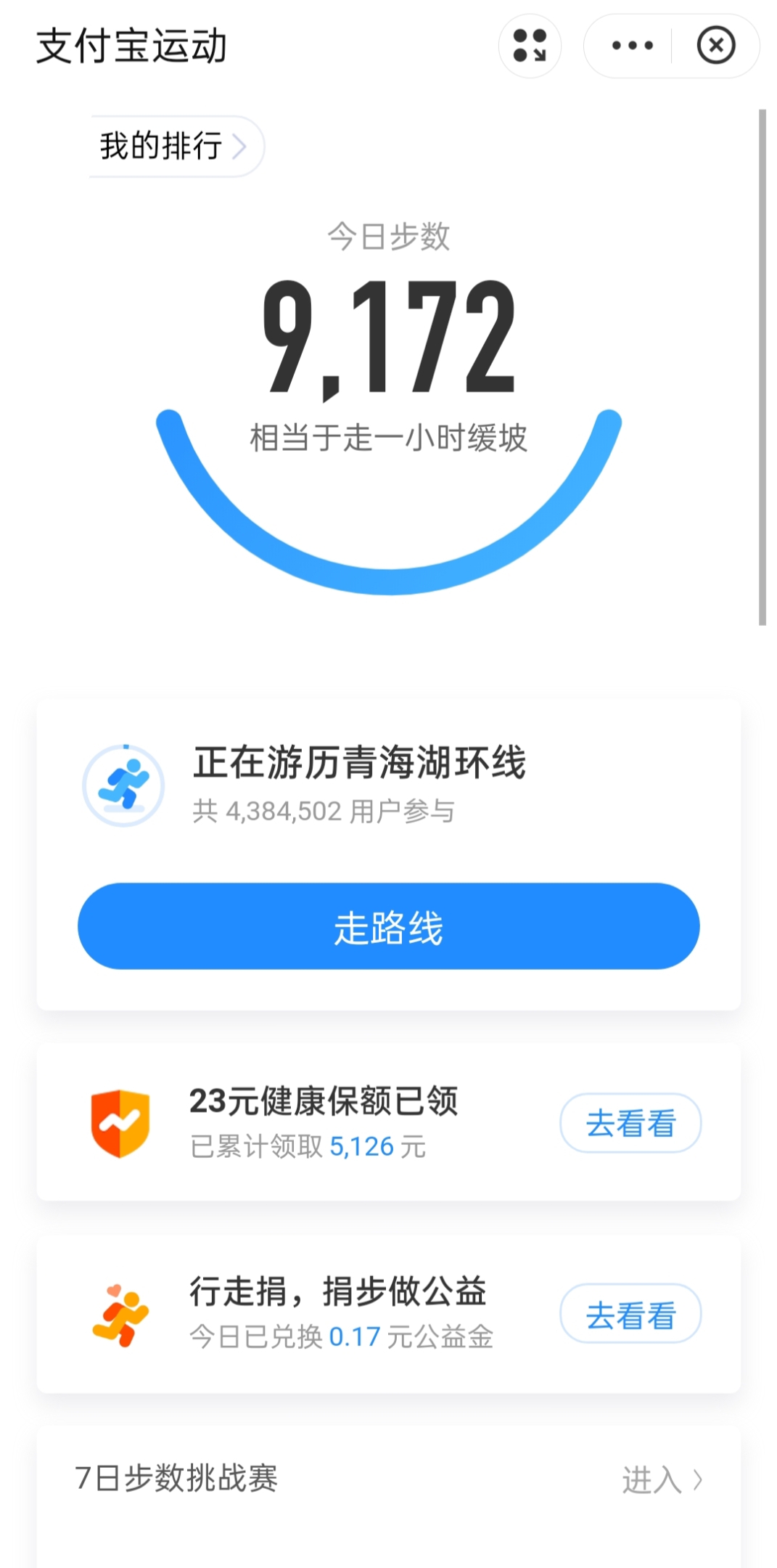The height and width of the screenshot is (1568, 777).
Task: Open the three-dot more options menu
Action: point(632,46)
